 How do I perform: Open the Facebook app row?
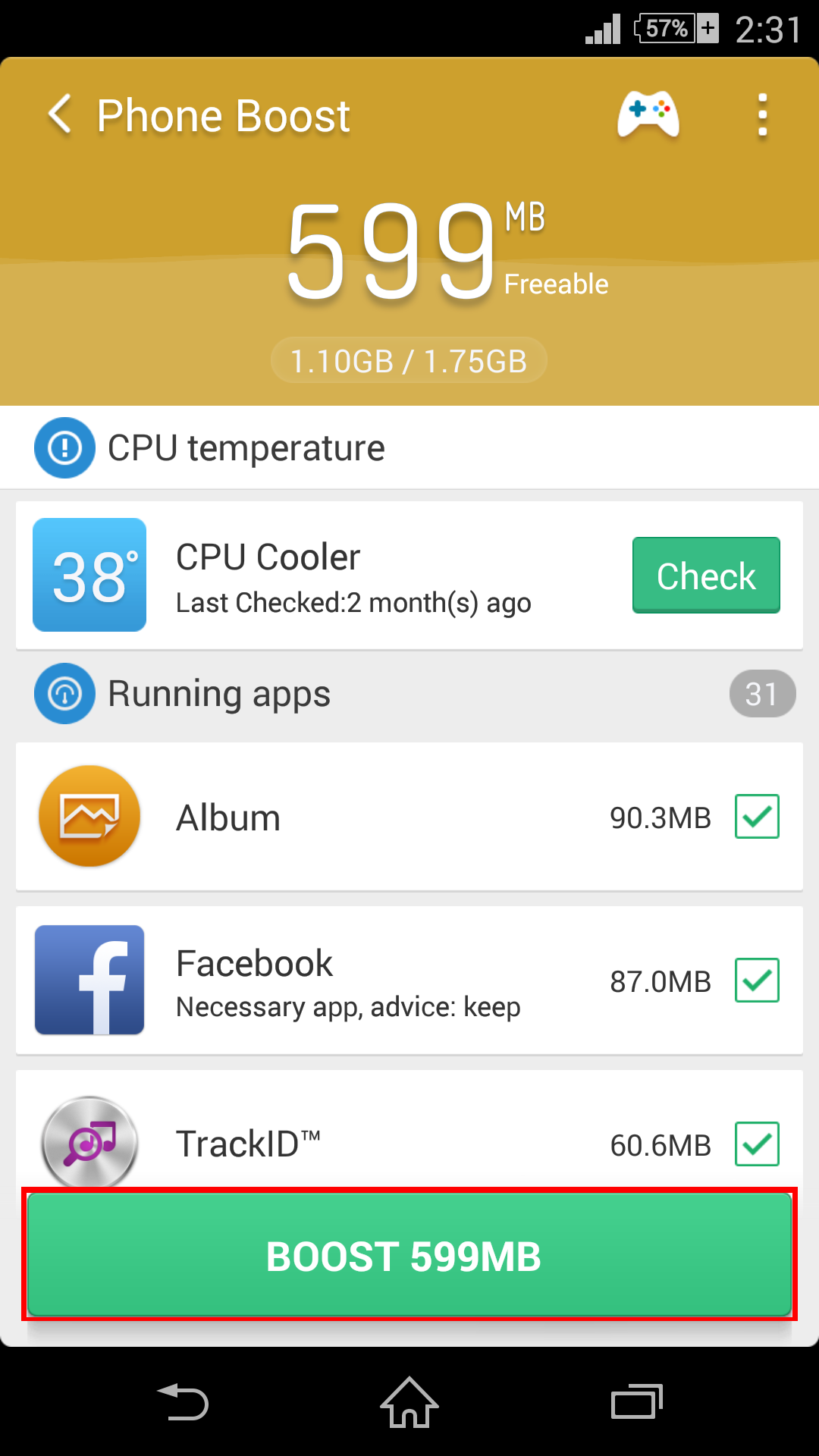coord(409,981)
